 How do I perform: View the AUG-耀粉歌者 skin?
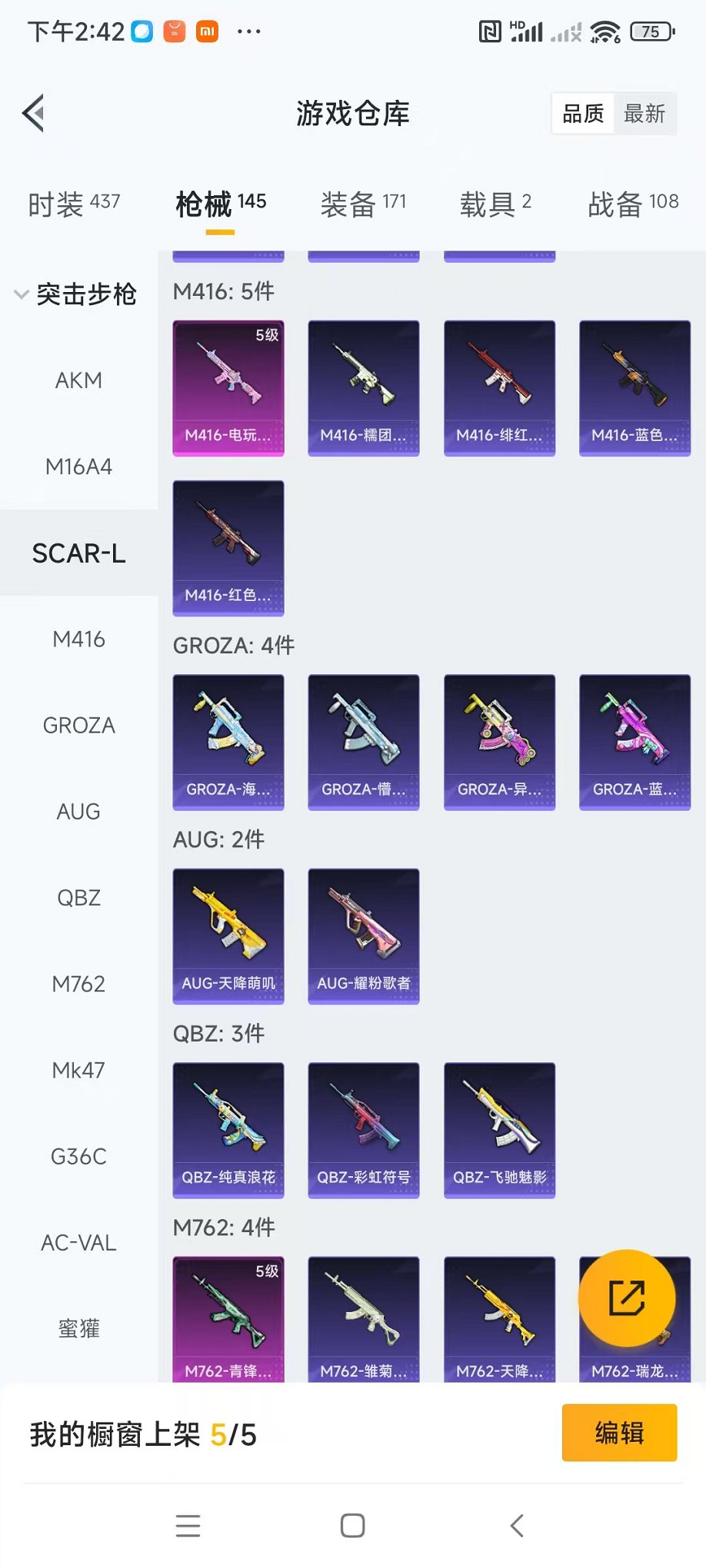pos(364,935)
